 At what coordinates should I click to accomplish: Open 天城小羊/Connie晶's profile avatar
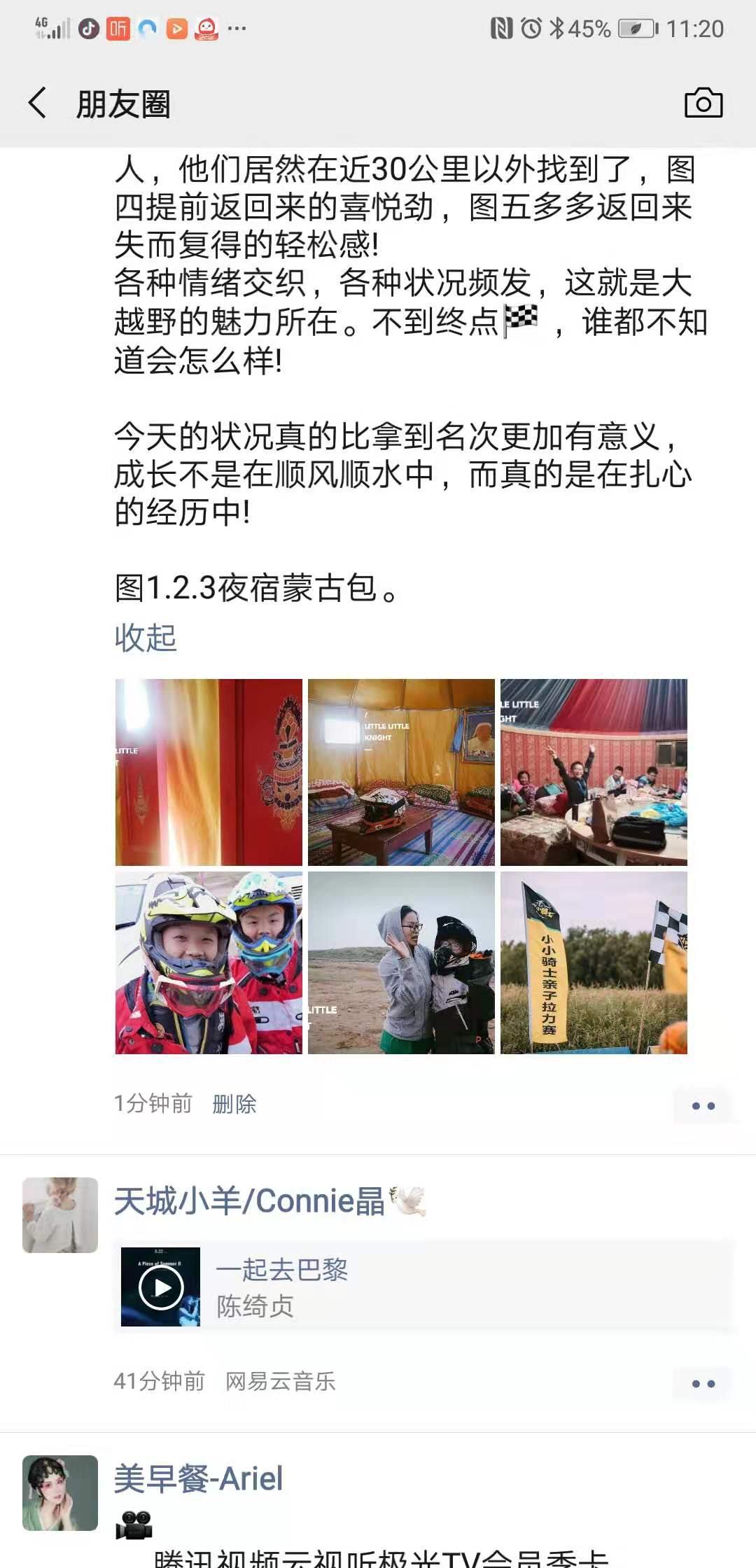pyautogui.click(x=60, y=1215)
